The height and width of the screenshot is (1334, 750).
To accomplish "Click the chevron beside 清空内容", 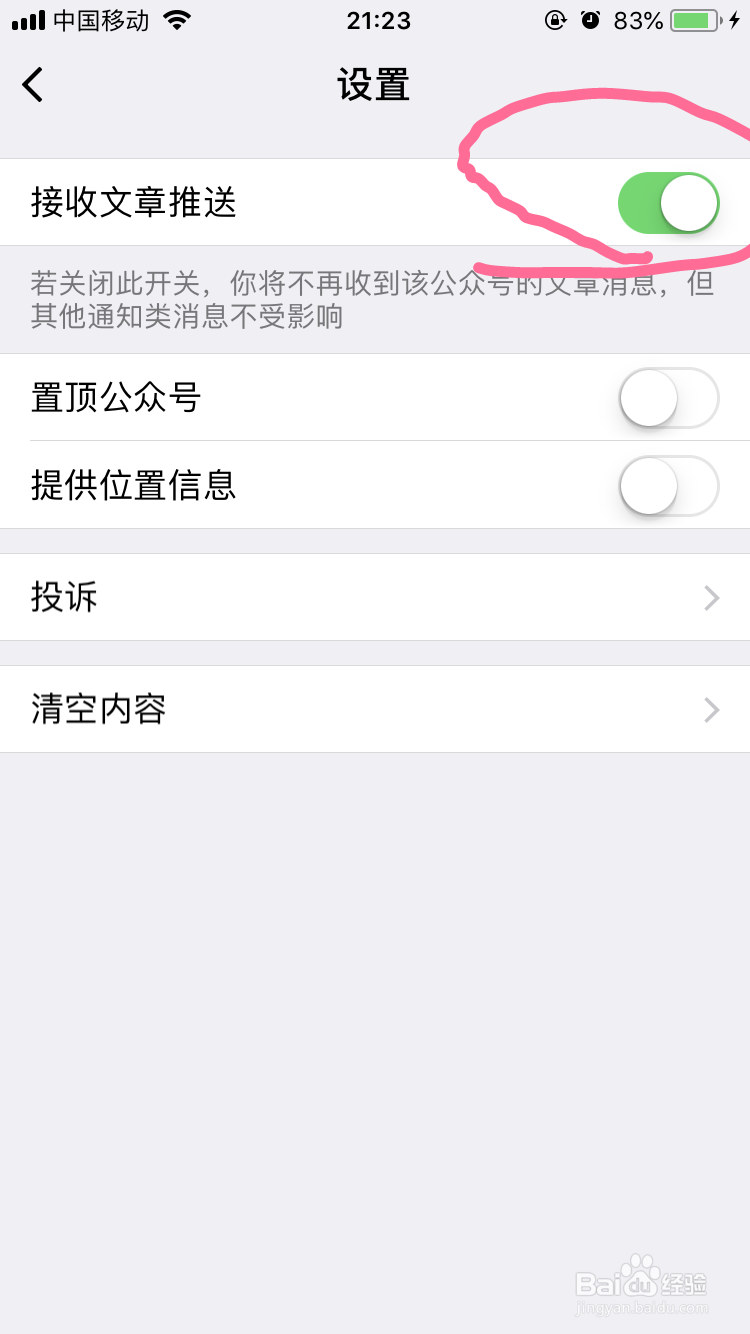I will 710,710.
